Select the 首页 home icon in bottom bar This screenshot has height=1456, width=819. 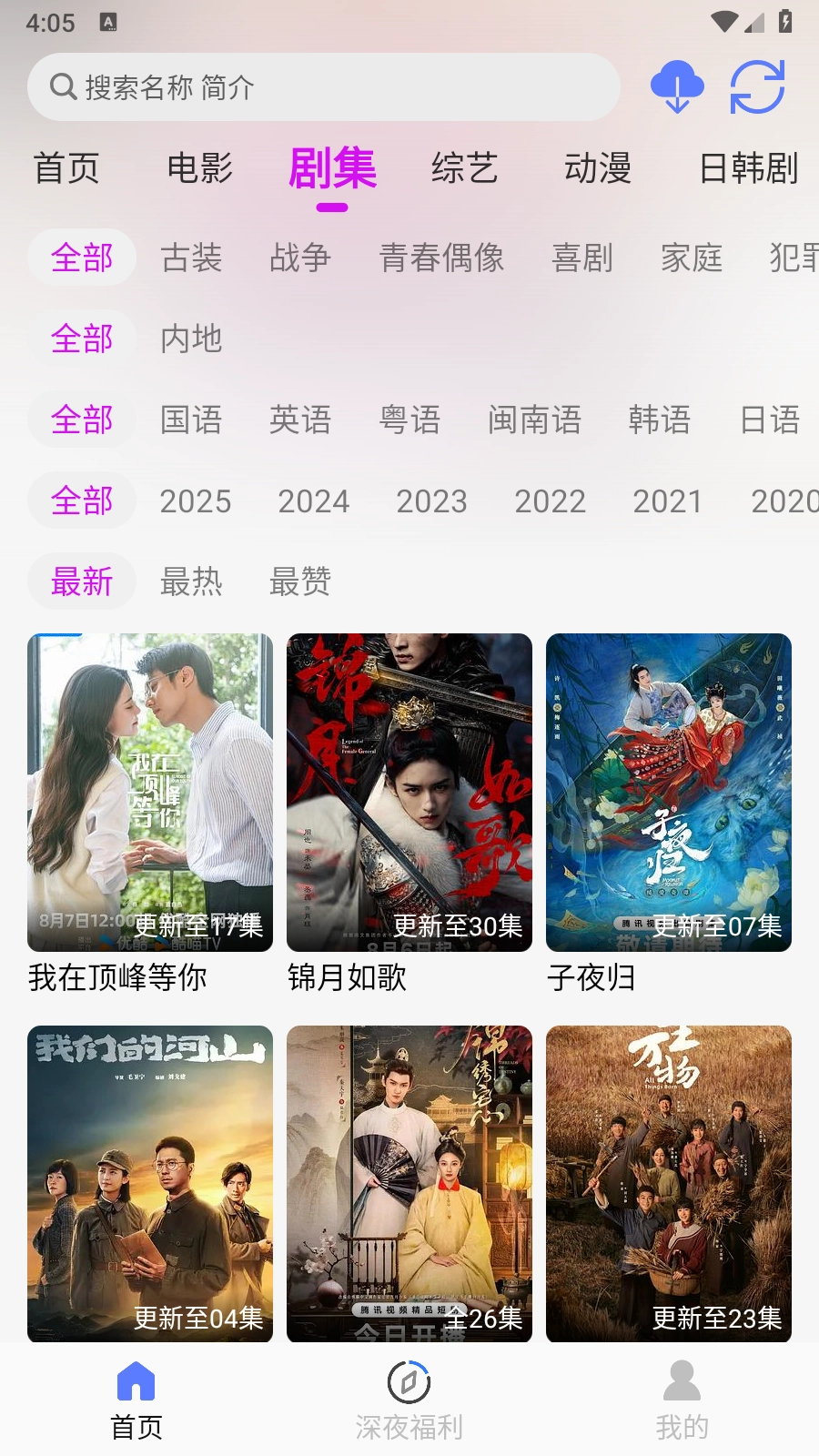pyautogui.click(x=136, y=1384)
